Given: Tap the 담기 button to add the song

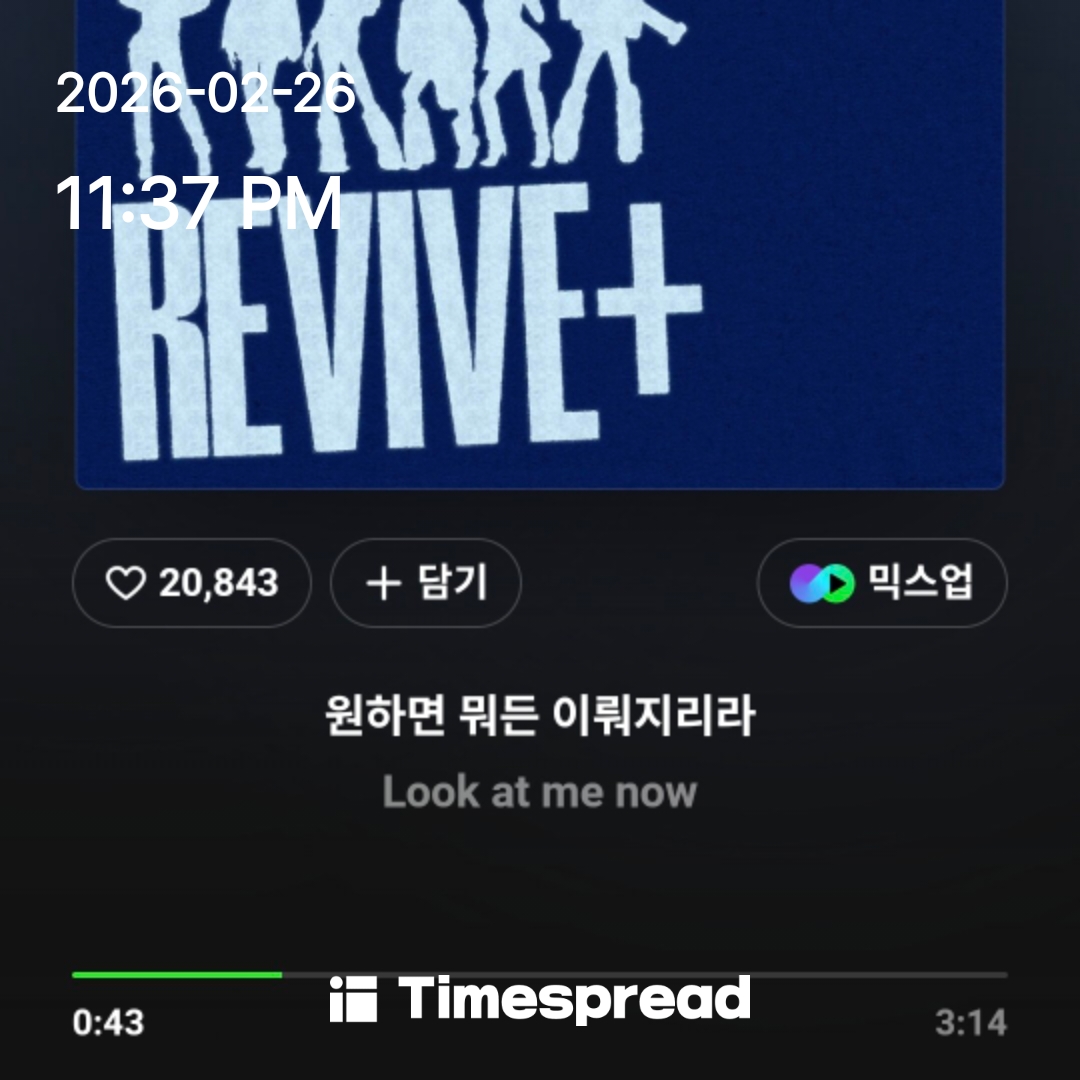Looking at the screenshot, I should click(425, 583).
